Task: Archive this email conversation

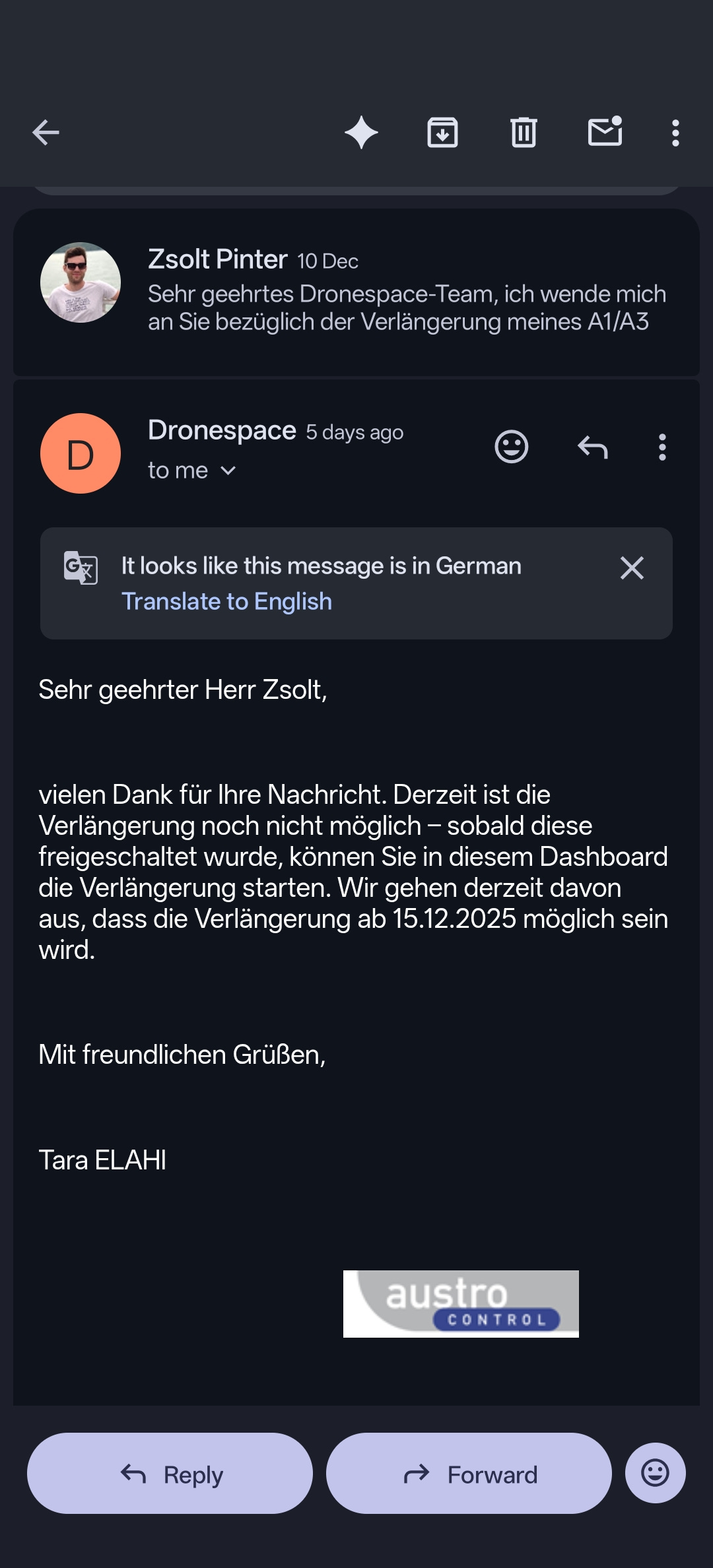Action: pos(442,133)
